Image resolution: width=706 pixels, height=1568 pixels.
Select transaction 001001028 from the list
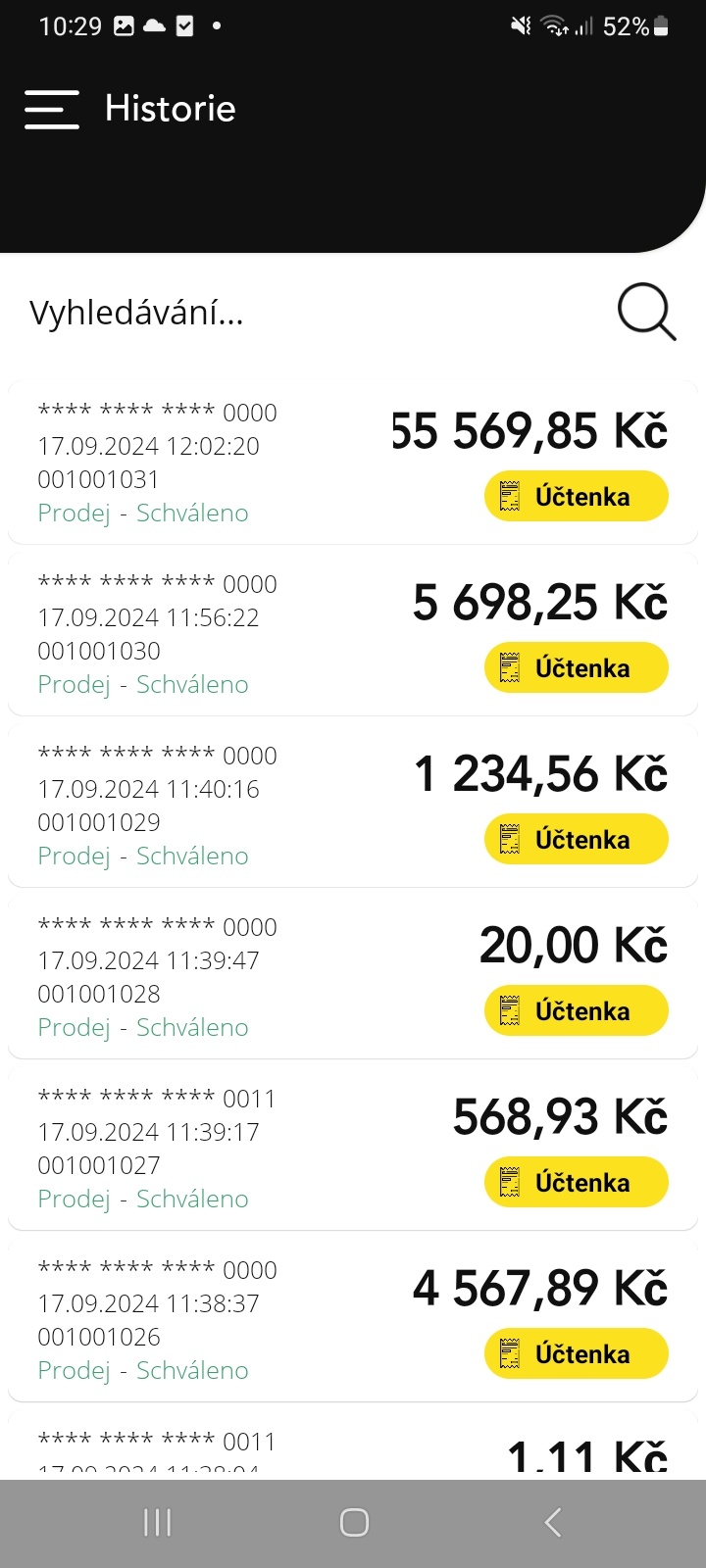[x=196, y=977]
